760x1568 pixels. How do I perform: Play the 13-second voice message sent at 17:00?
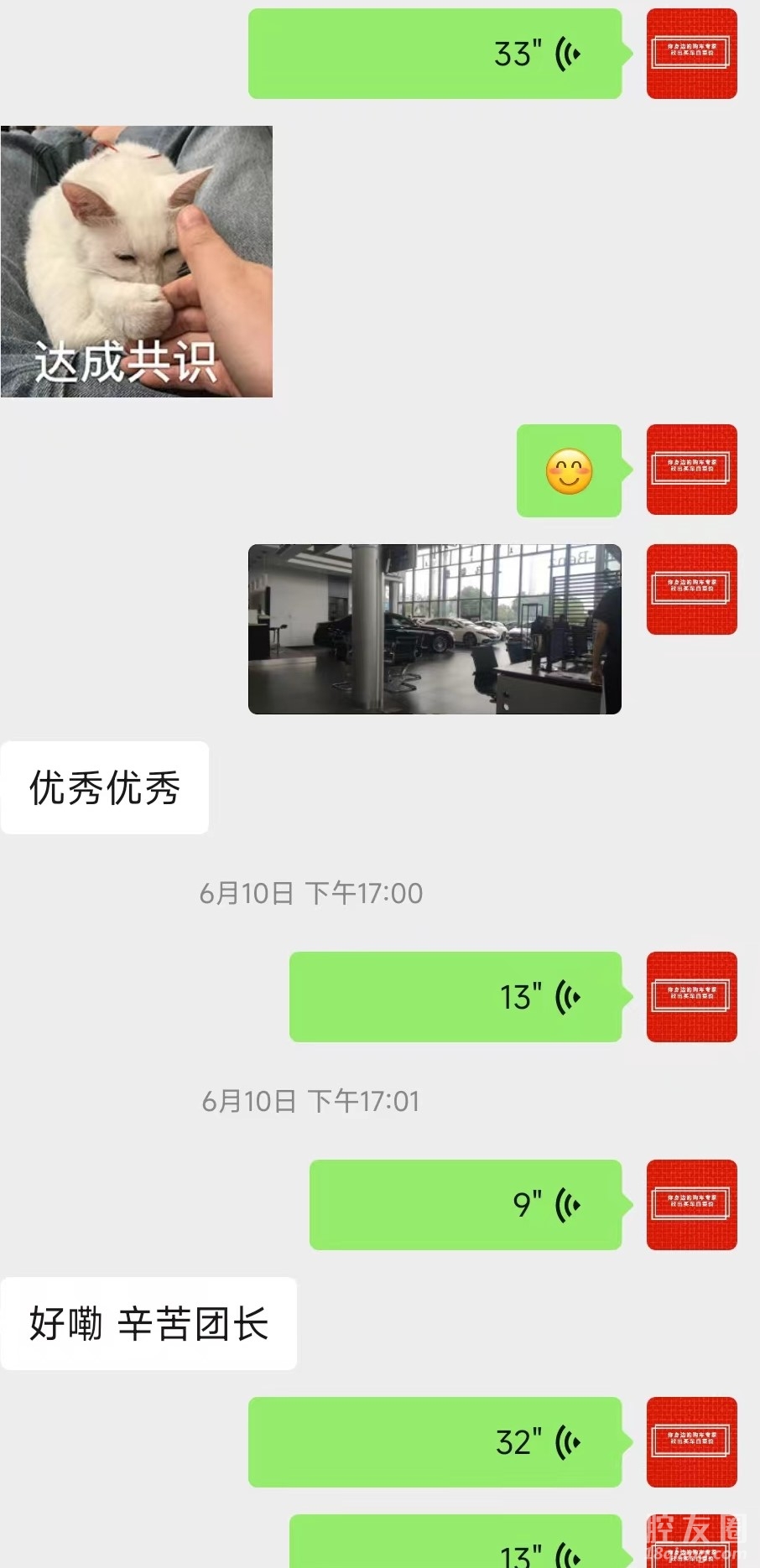455,997
